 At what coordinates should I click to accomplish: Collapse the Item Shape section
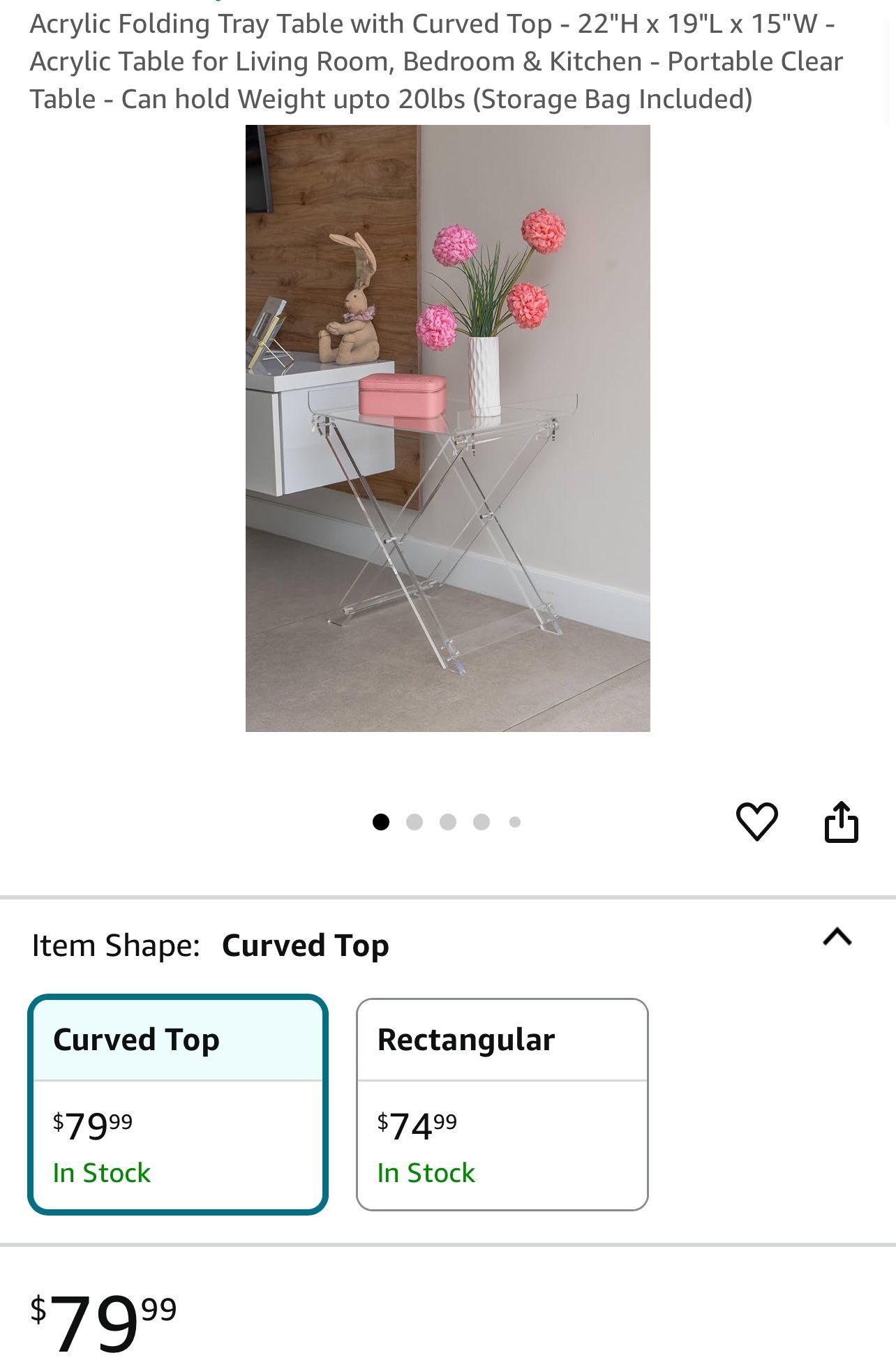tap(837, 936)
